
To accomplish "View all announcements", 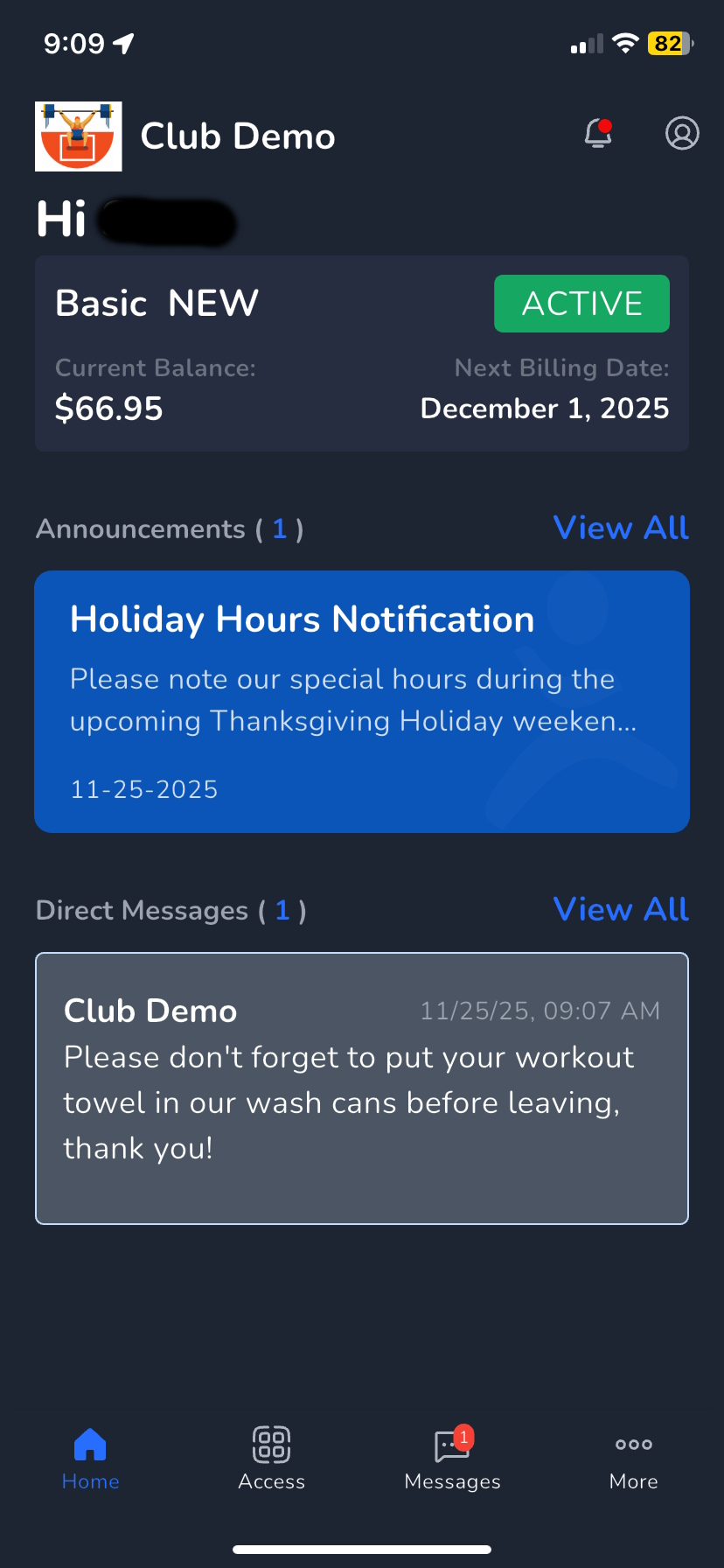I will pos(621,528).
